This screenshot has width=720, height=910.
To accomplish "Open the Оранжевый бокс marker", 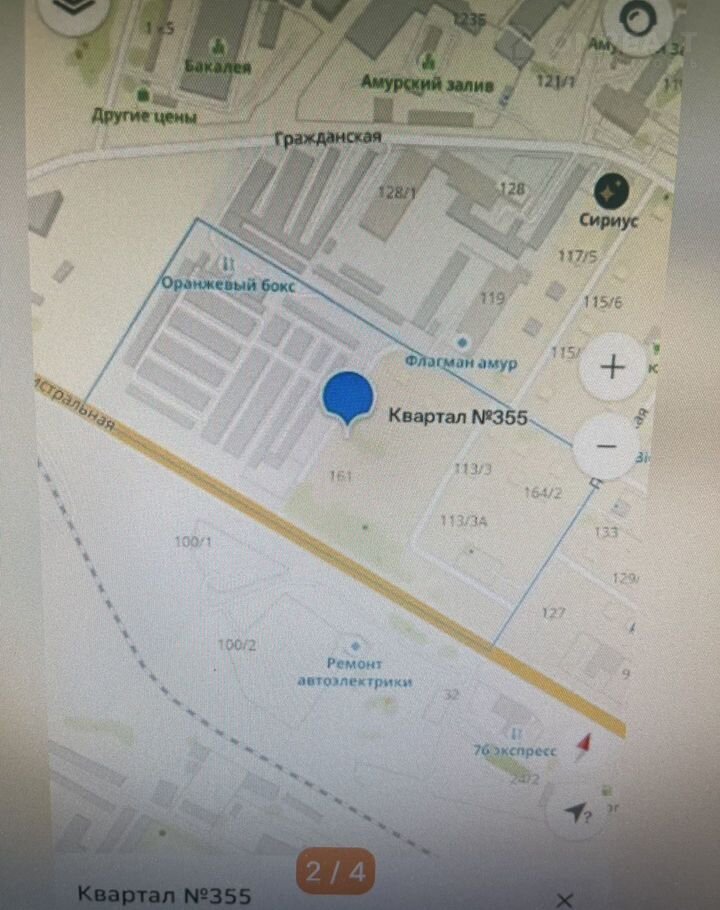I will [x=227, y=265].
